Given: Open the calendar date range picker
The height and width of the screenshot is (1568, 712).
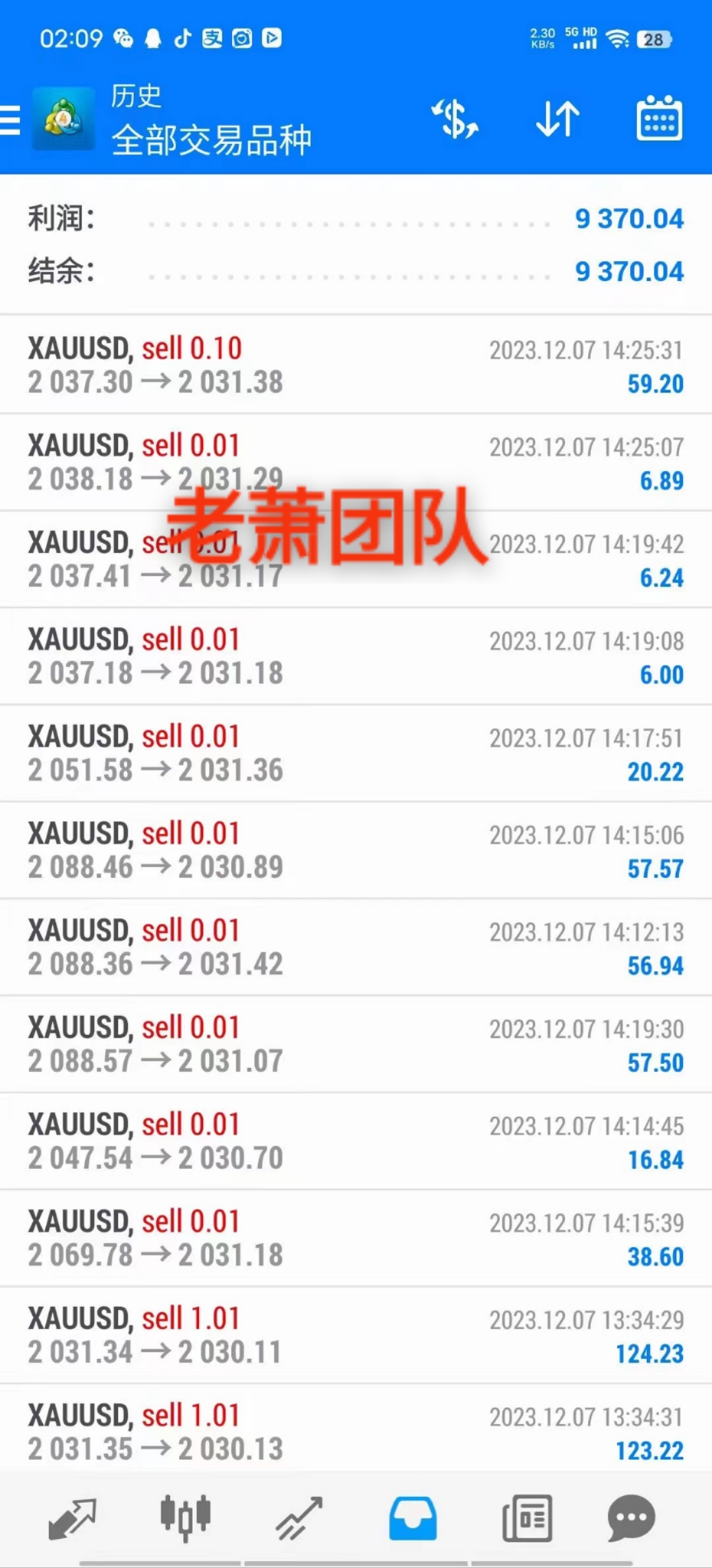Looking at the screenshot, I should (x=659, y=119).
